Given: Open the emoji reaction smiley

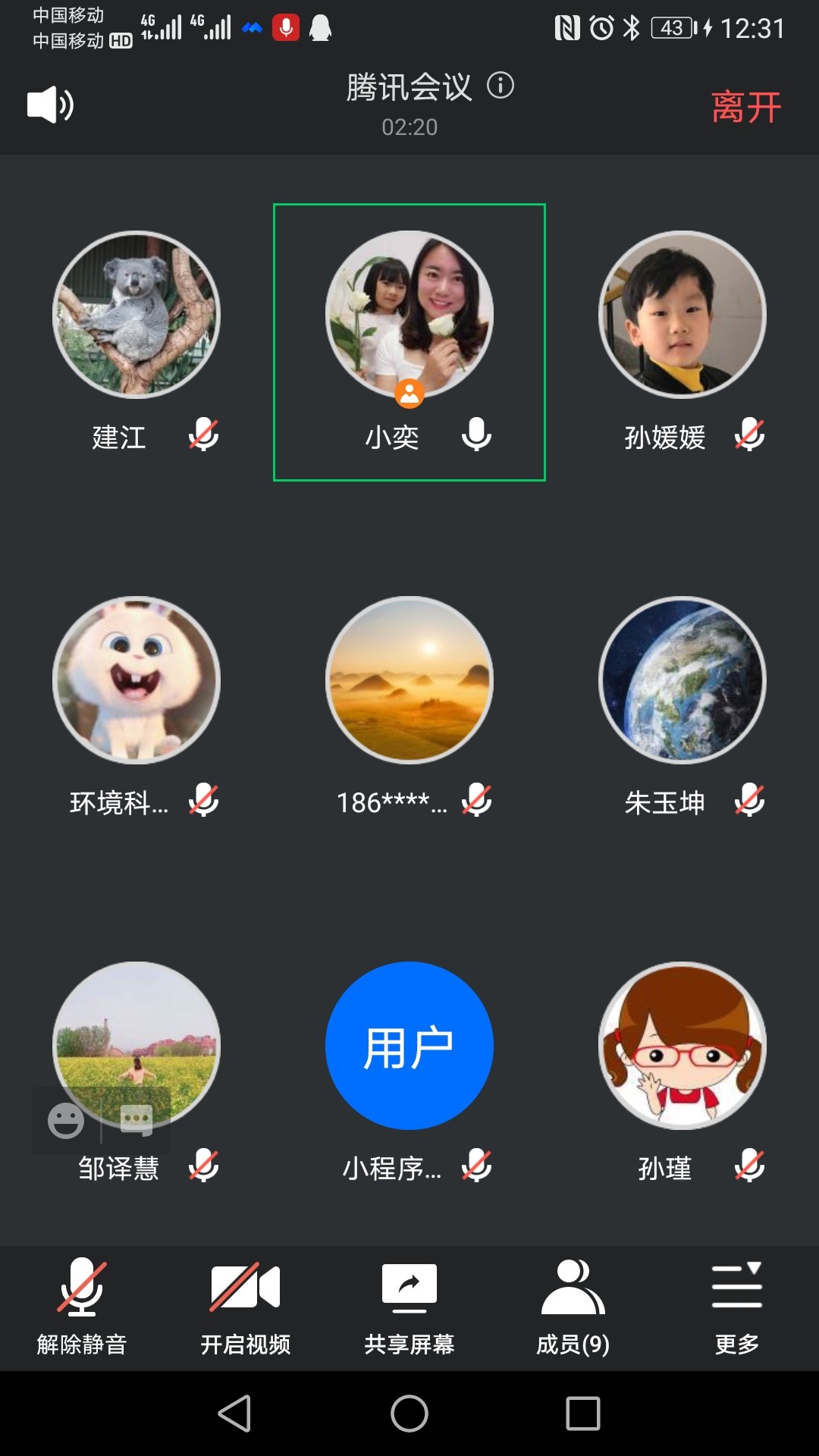Looking at the screenshot, I should tap(66, 1121).
